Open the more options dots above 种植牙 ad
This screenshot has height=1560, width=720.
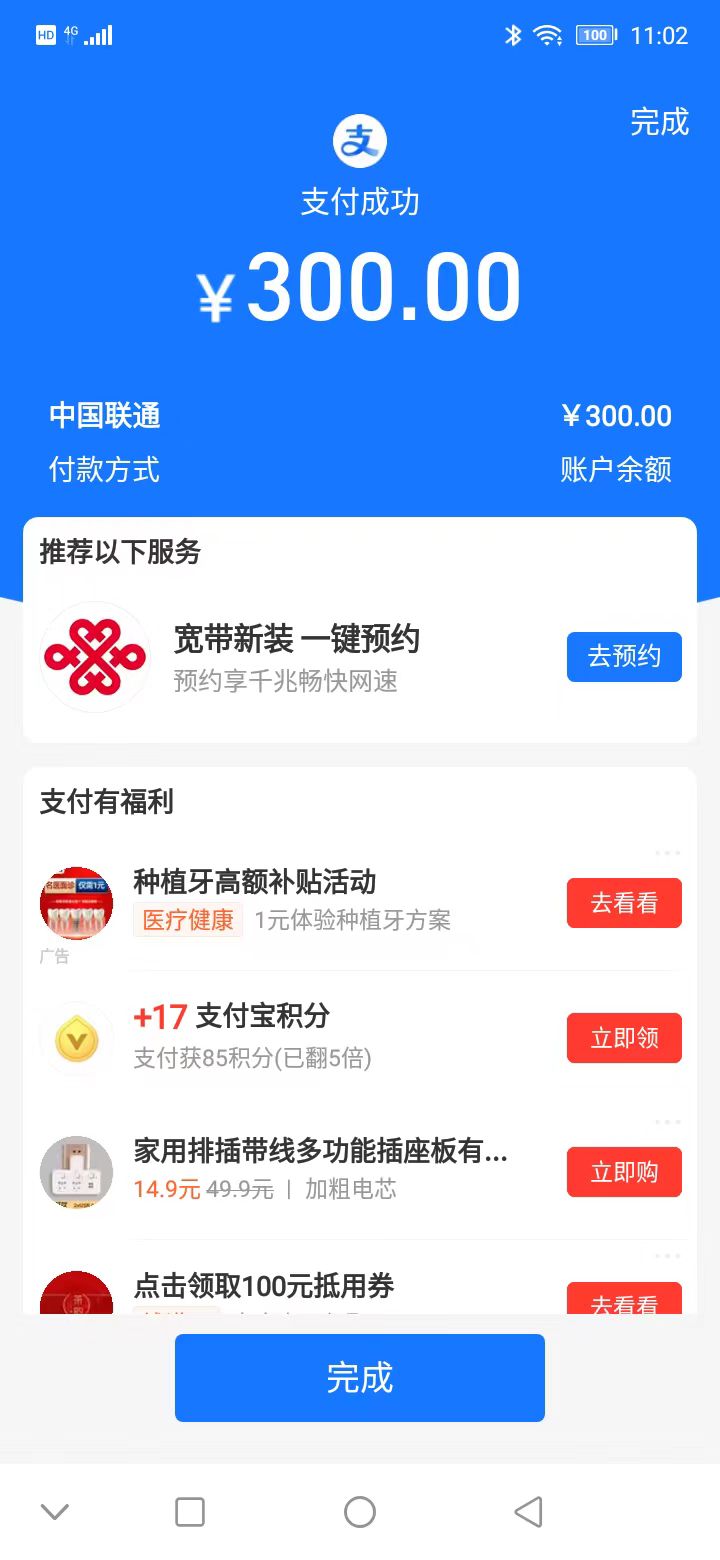pyautogui.click(x=667, y=853)
